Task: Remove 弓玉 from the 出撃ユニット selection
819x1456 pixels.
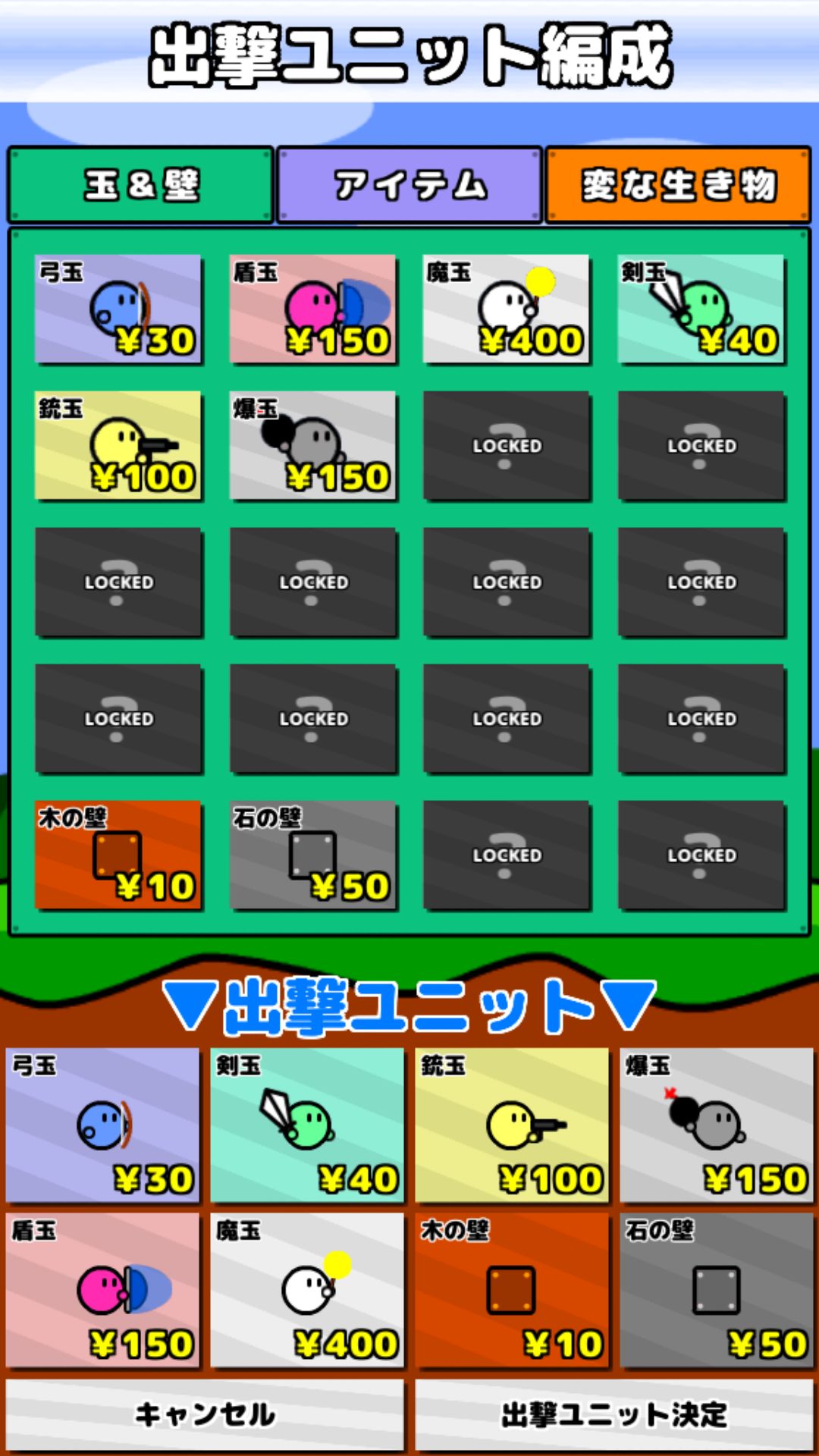Action: coord(102,1128)
